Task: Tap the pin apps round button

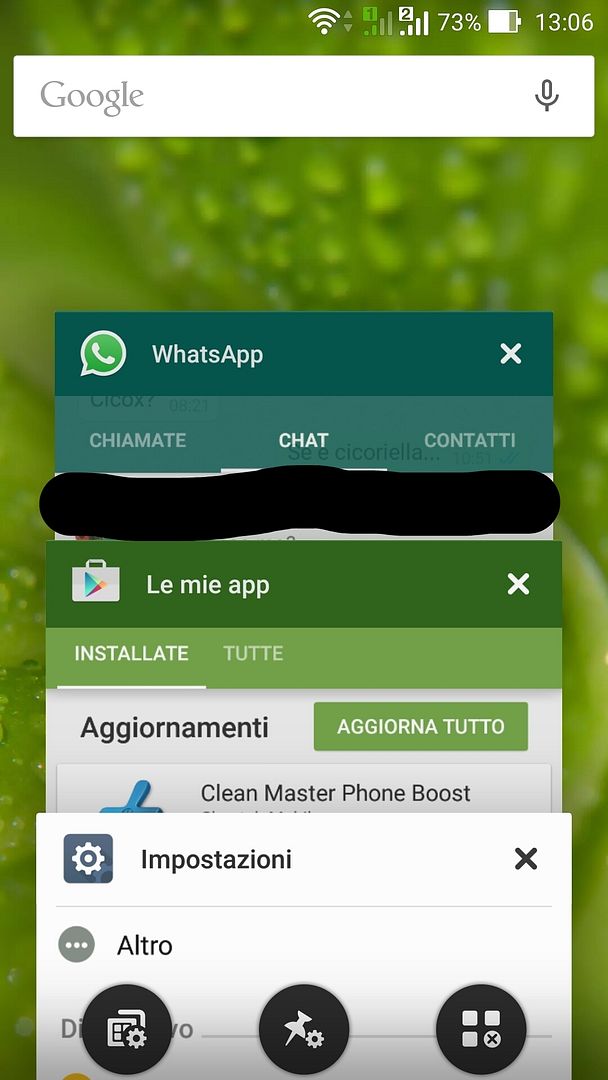Action: [304, 1030]
